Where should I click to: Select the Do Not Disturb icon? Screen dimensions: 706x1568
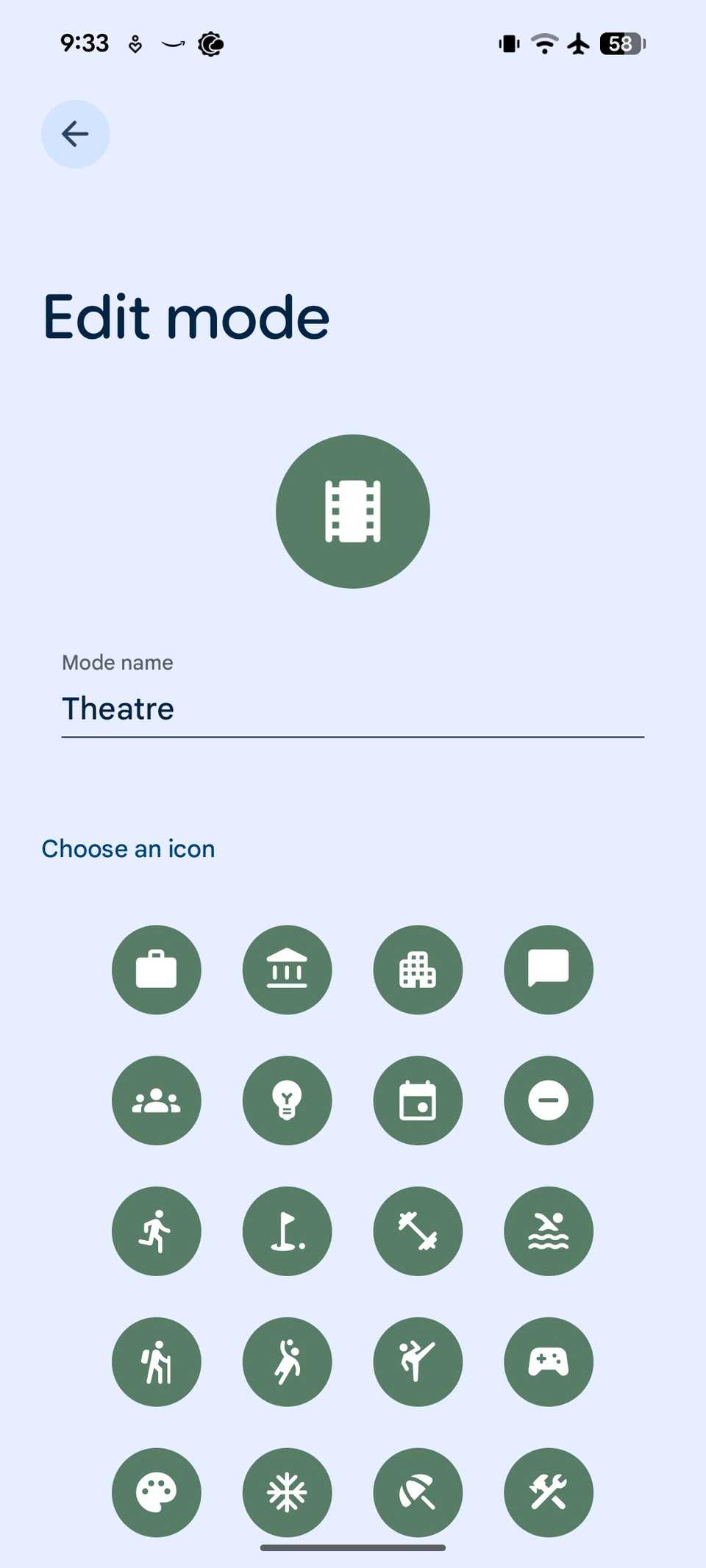(x=549, y=1100)
